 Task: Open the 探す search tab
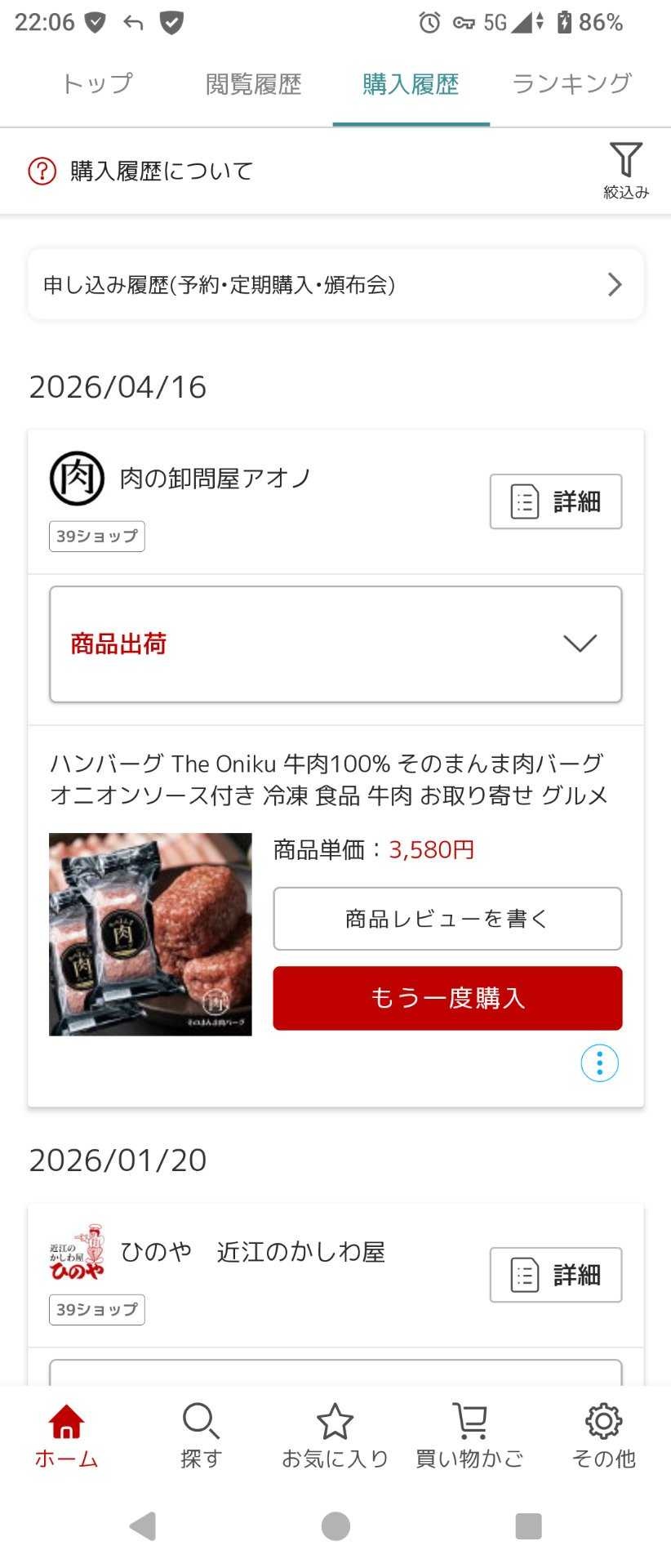(201, 1435)
